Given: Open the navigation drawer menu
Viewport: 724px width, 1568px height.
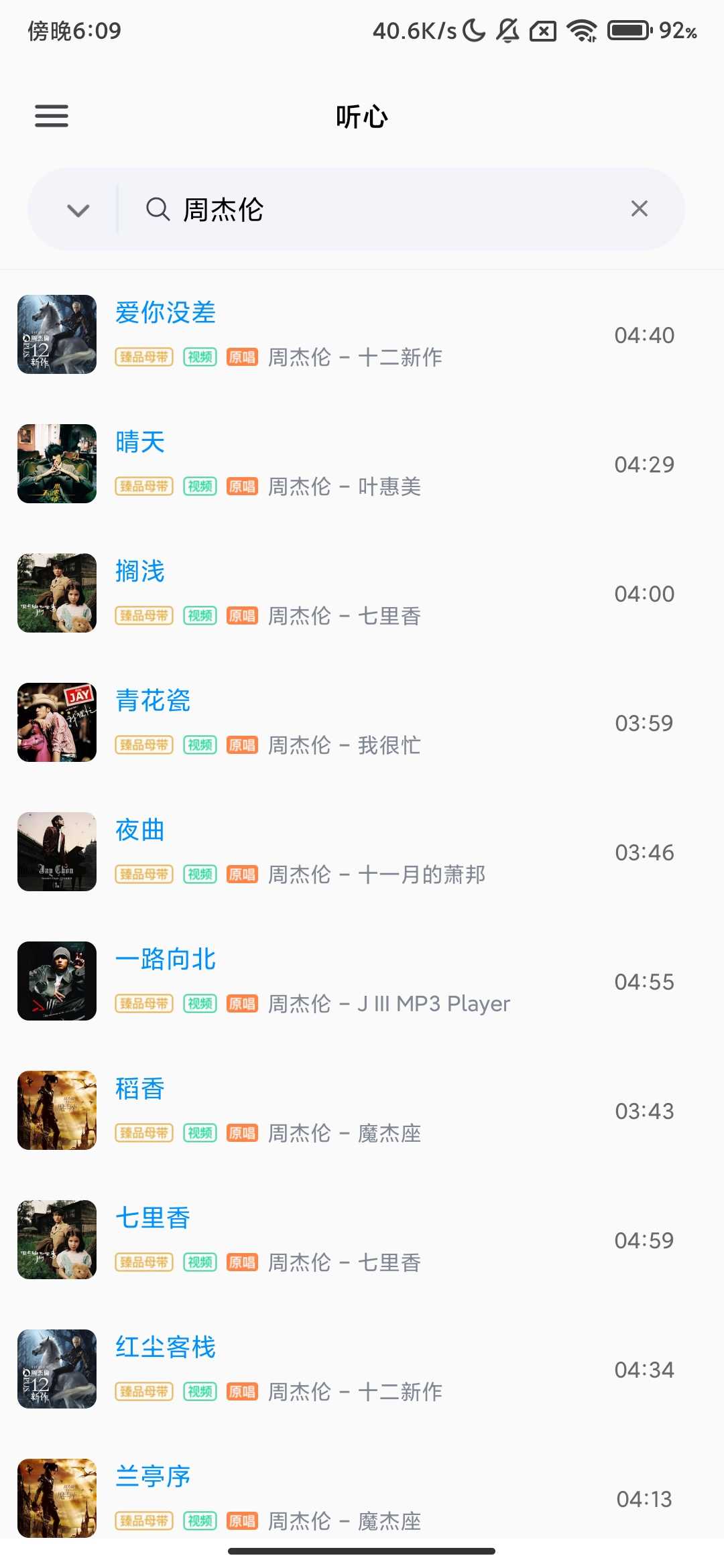Looking at the screenshot, I should coord(51,116).
